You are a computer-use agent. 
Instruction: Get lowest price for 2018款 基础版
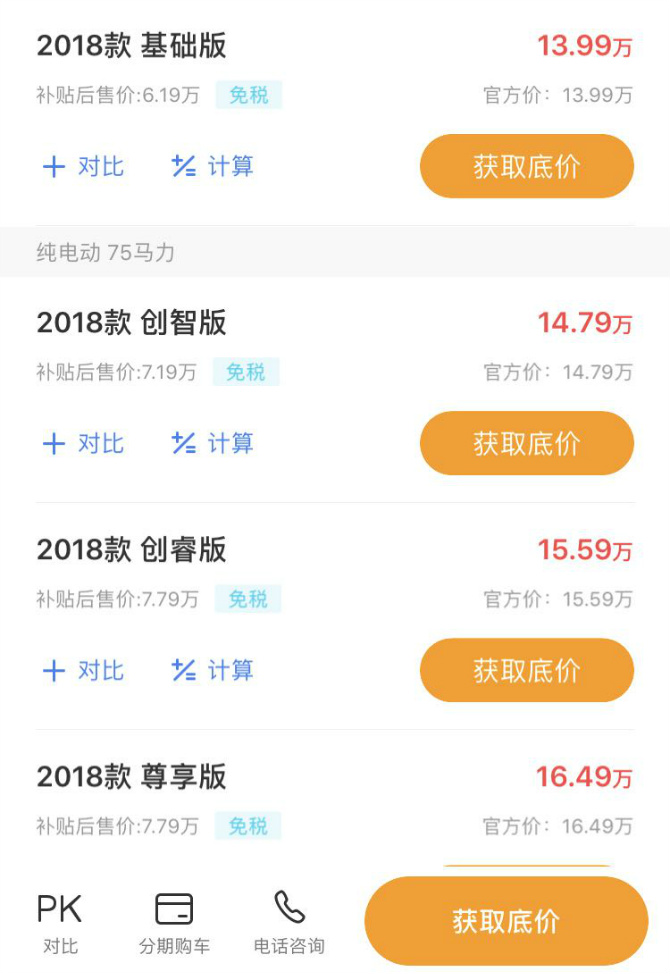(x=526, y=166)
